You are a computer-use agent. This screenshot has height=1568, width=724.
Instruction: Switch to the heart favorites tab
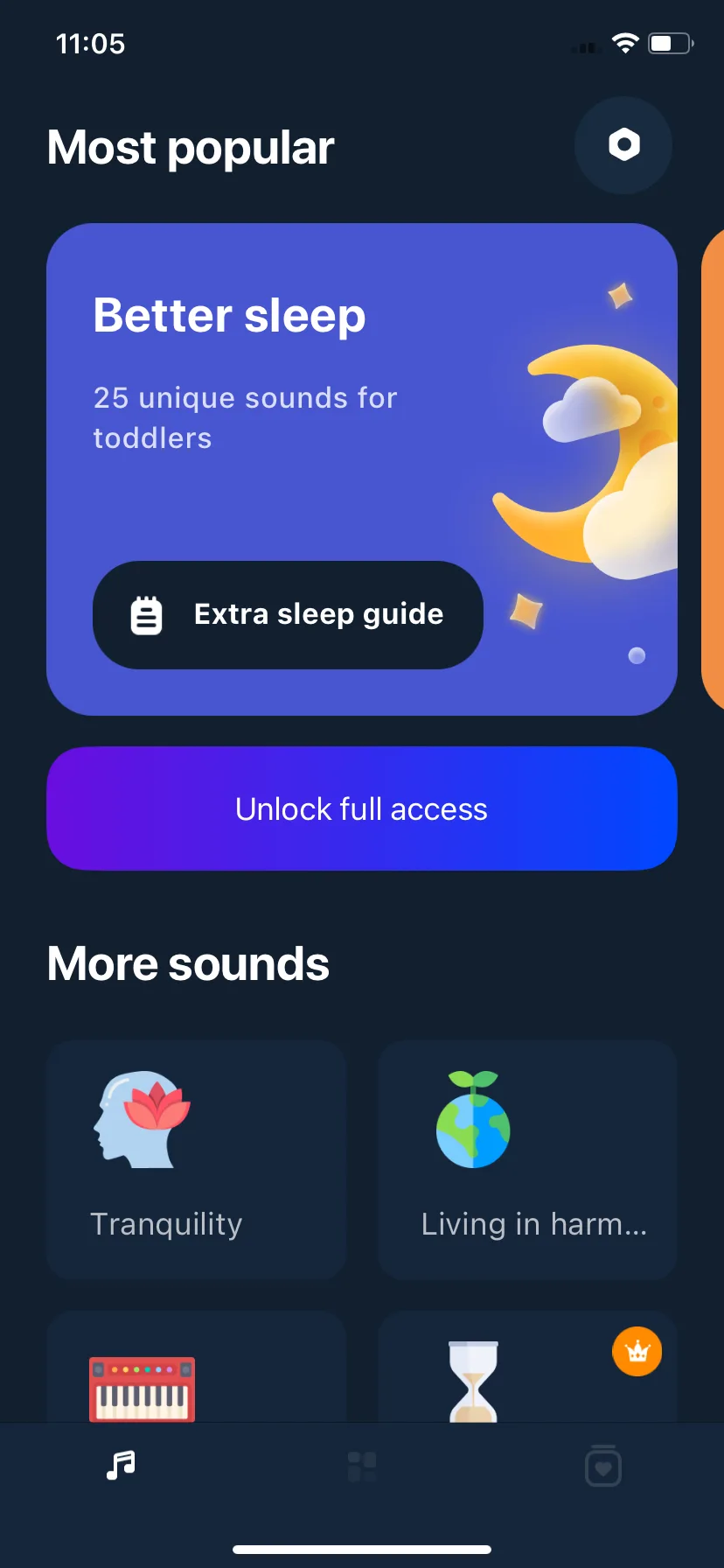pyautogui.click(x=602, y=1466)
